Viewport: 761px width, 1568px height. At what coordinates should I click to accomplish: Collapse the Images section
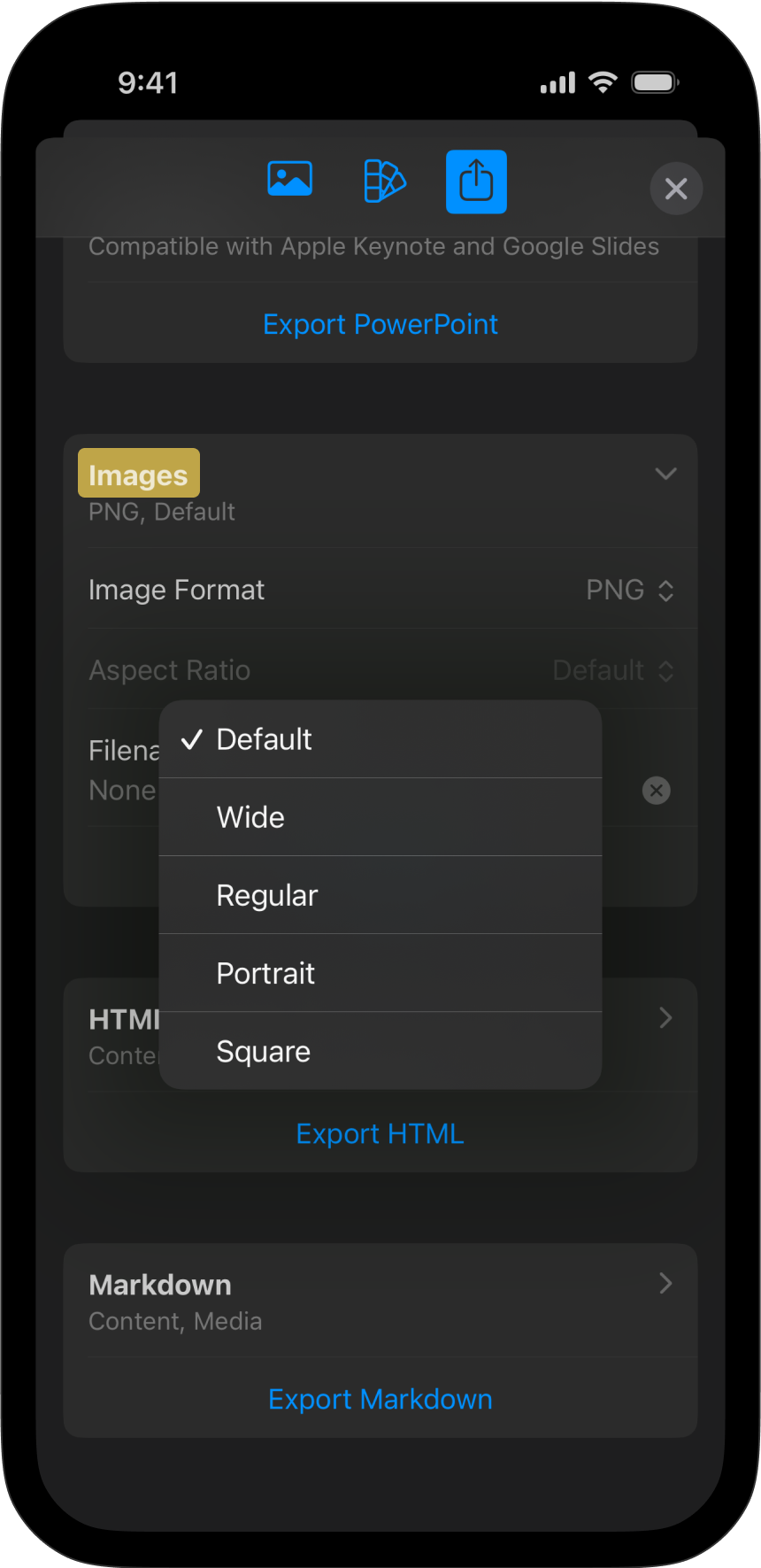665,474
